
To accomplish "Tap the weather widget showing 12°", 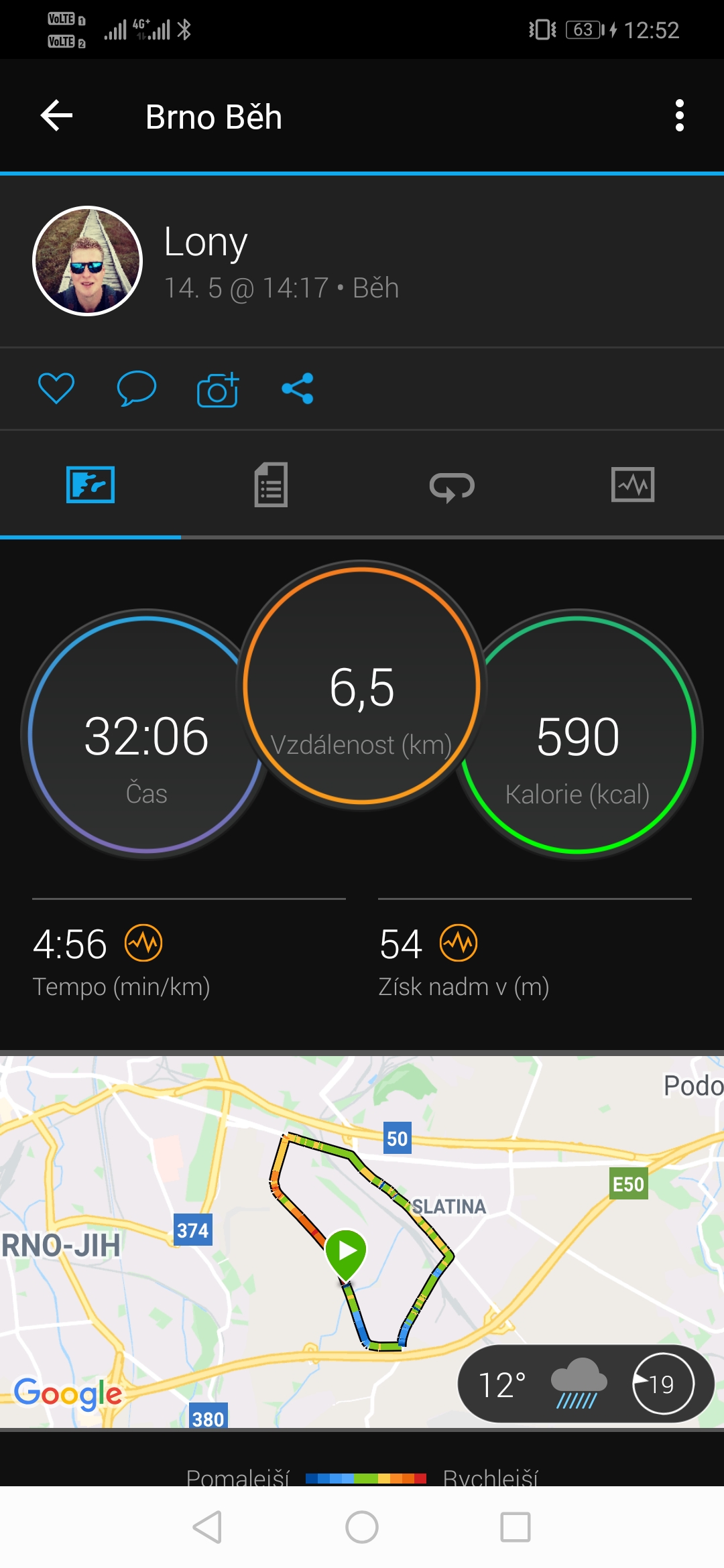I will (x=586, y=1384).
